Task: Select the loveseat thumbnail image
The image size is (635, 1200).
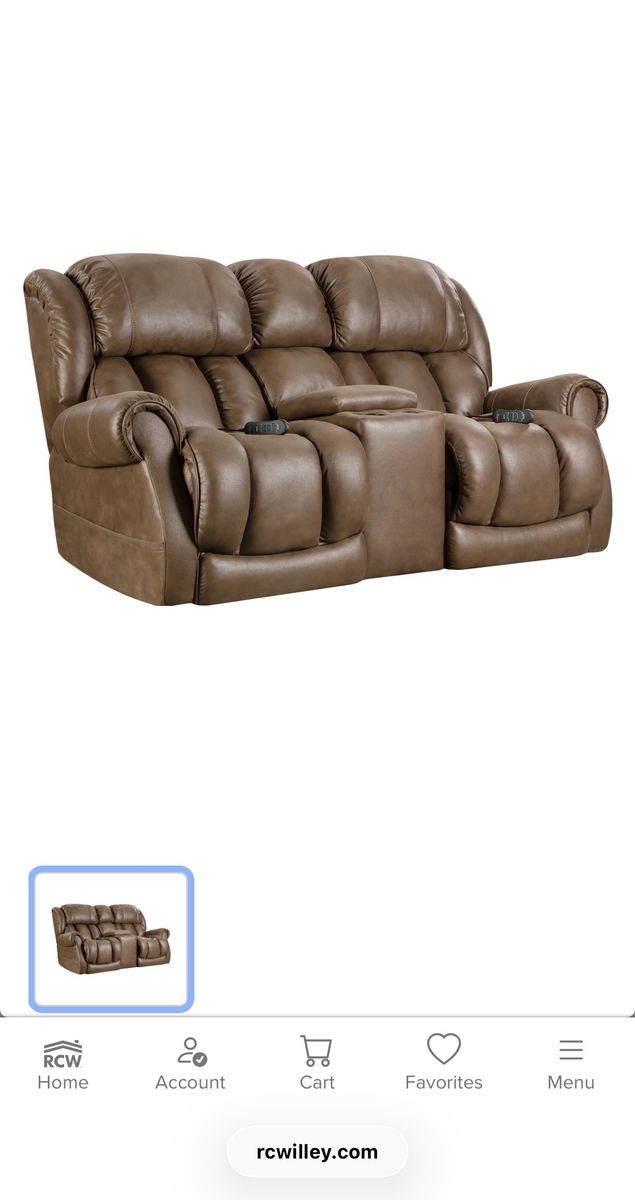Action: click(111, 938)
